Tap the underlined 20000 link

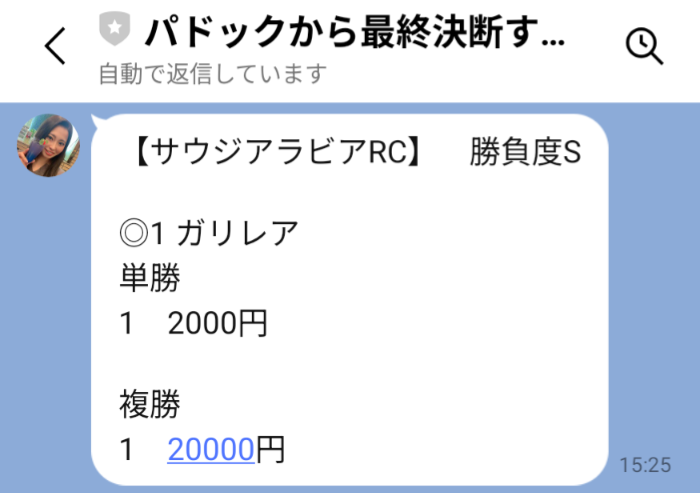pyautogui.click(x=211, y=450)
